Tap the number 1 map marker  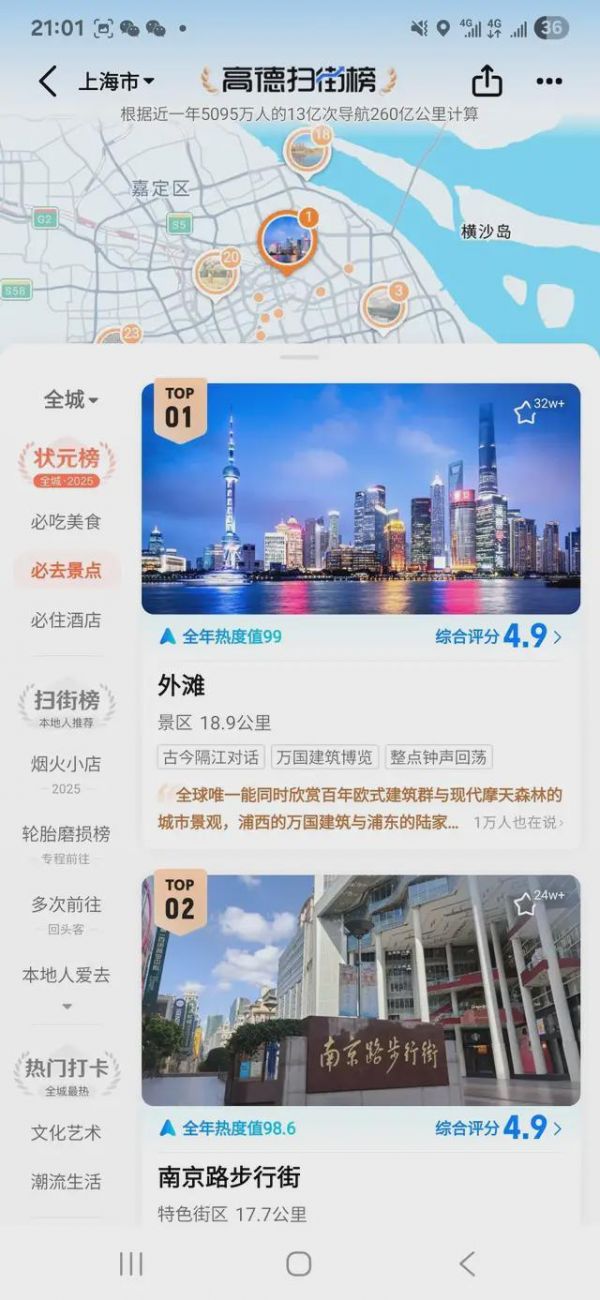point(287,241)
